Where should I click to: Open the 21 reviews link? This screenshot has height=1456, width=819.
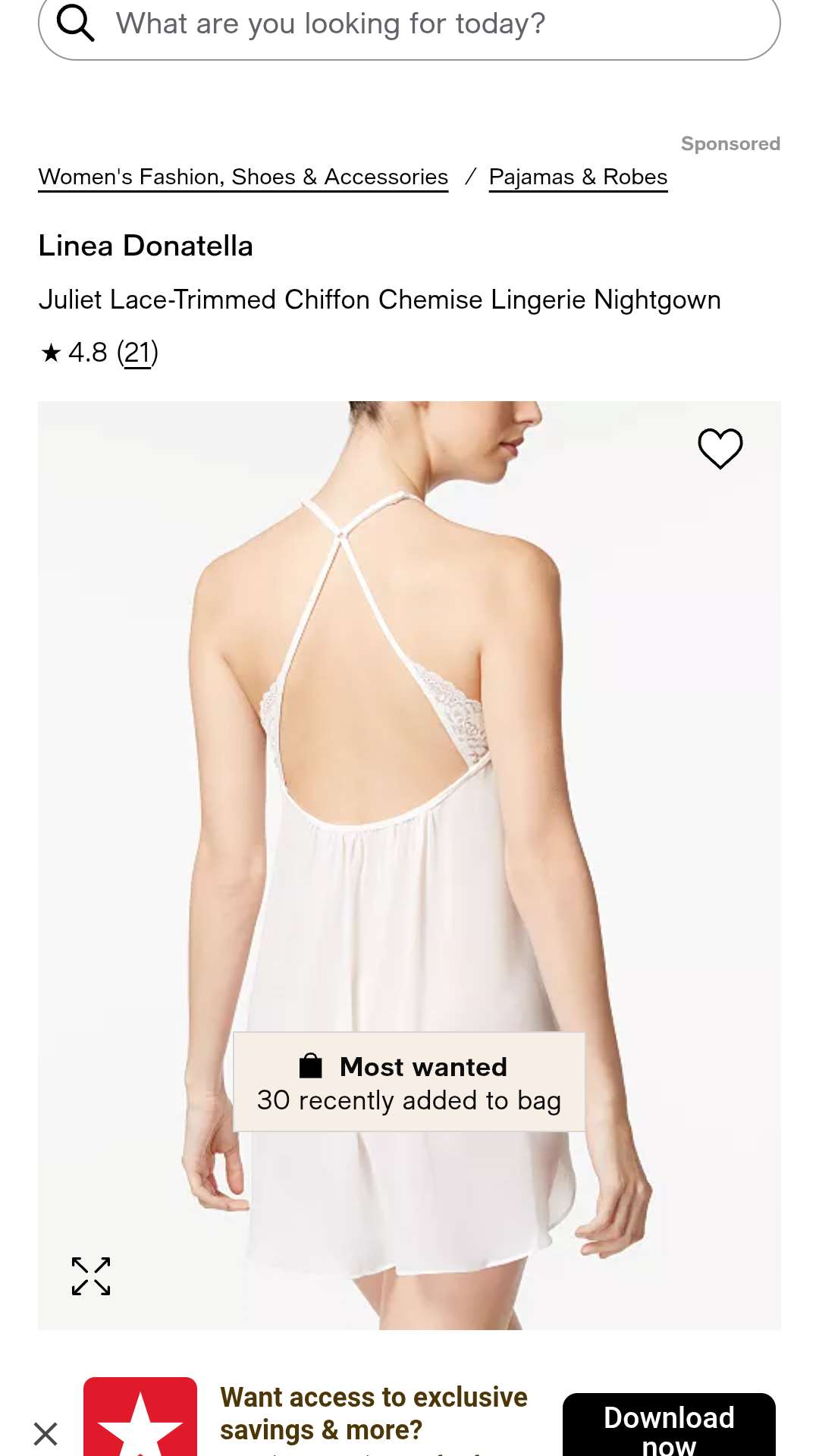tap(137, 353)
